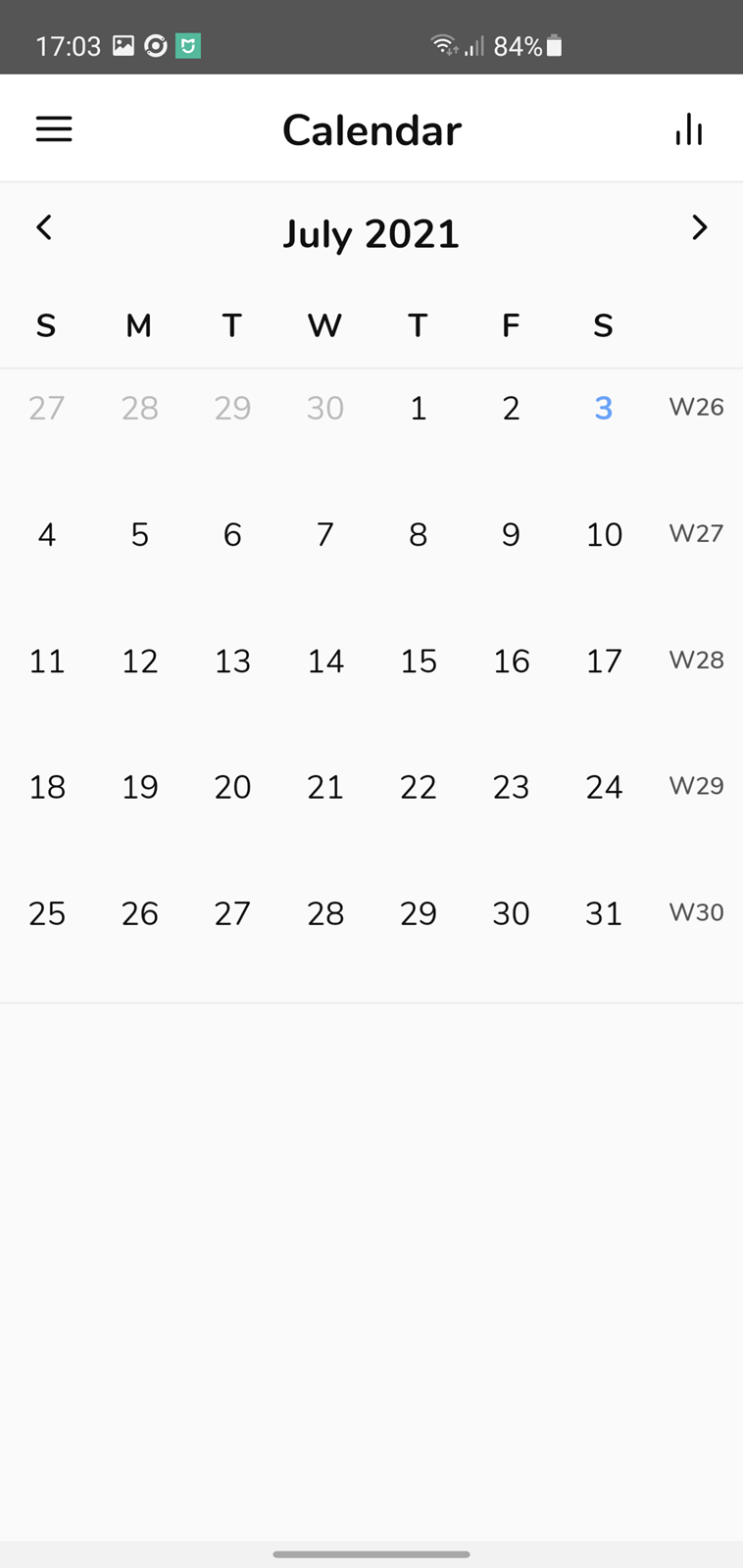Choose July 10 in the calendar

(604, 534)
